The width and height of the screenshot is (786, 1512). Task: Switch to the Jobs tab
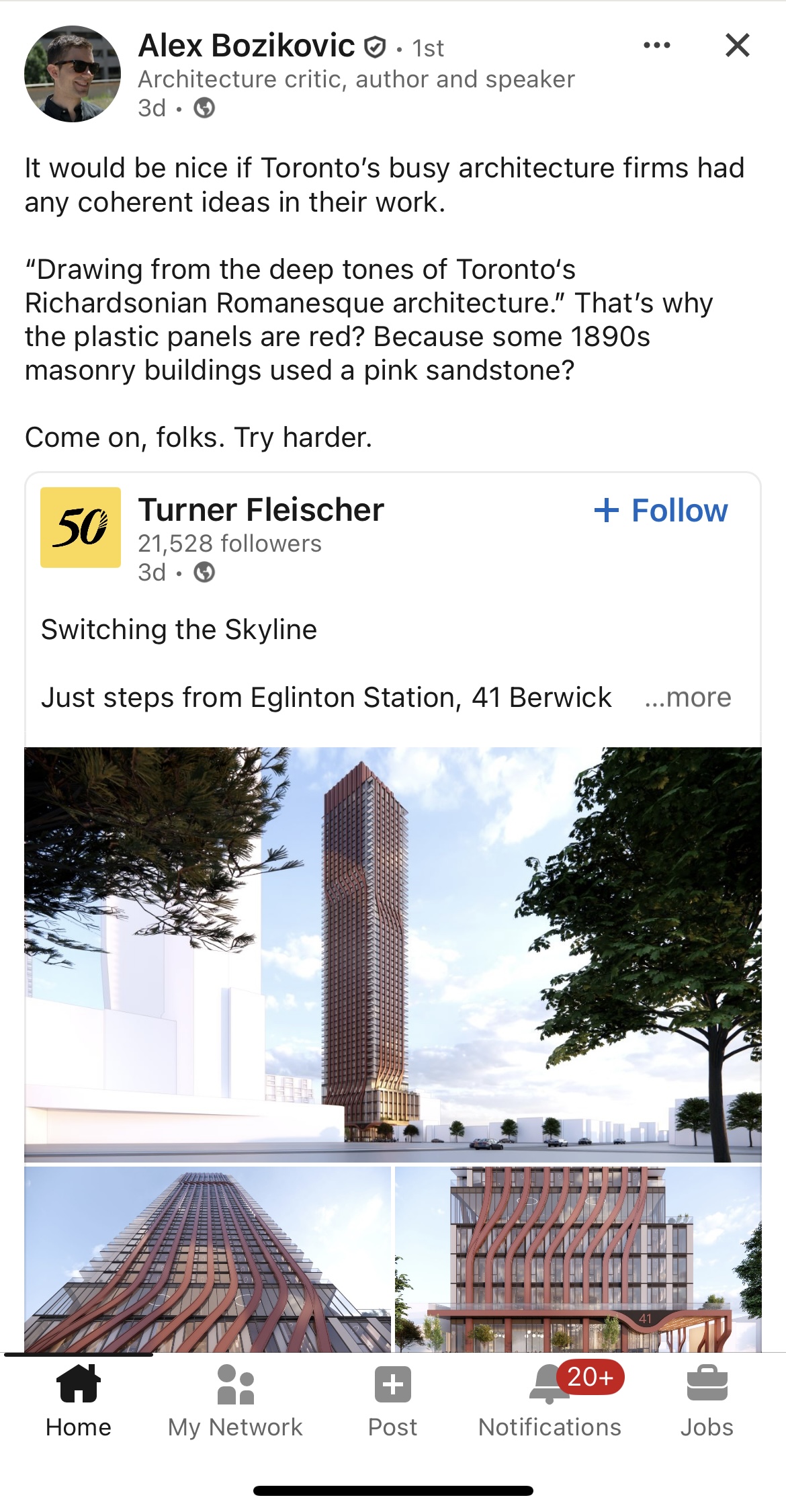(x=707, y=1400)
